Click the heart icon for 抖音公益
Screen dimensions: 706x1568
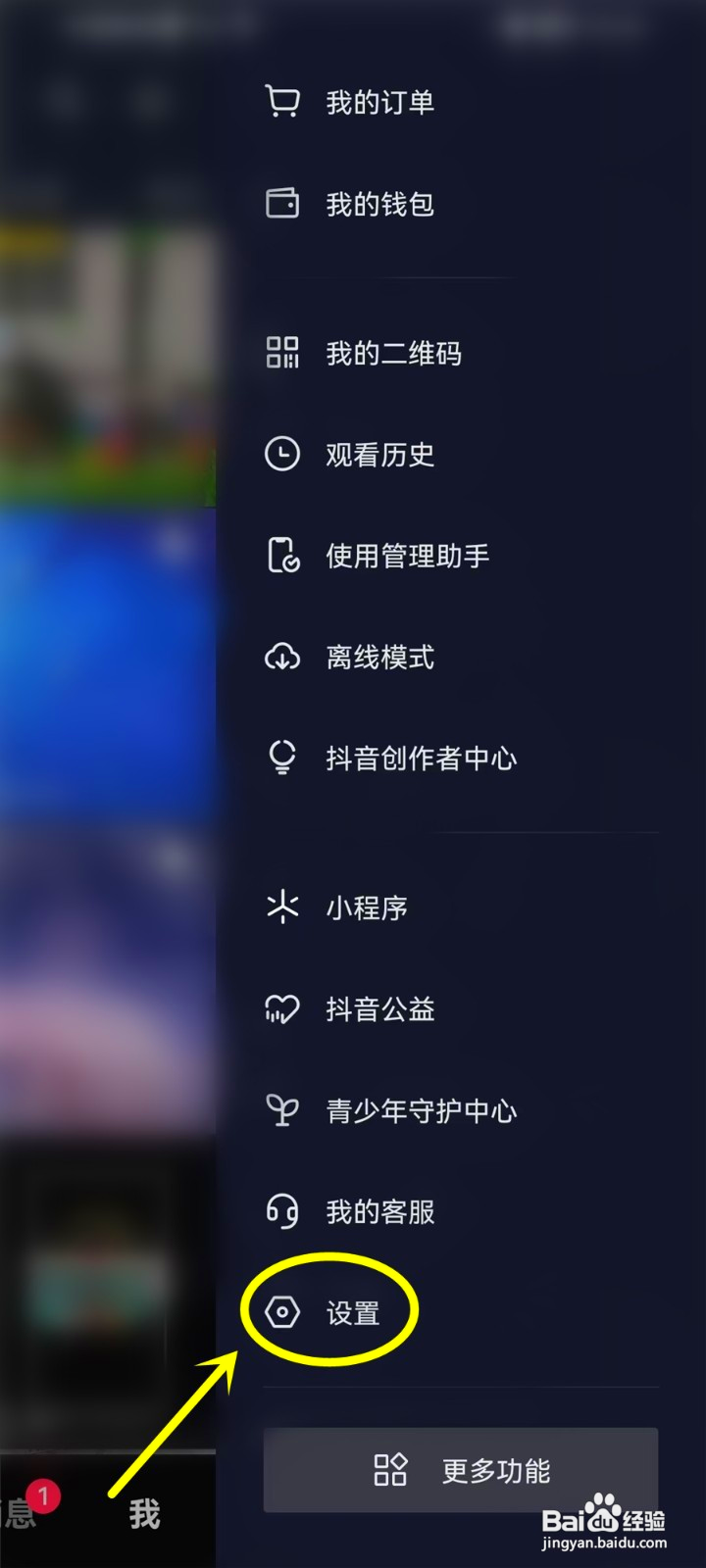click(282, 1008)
